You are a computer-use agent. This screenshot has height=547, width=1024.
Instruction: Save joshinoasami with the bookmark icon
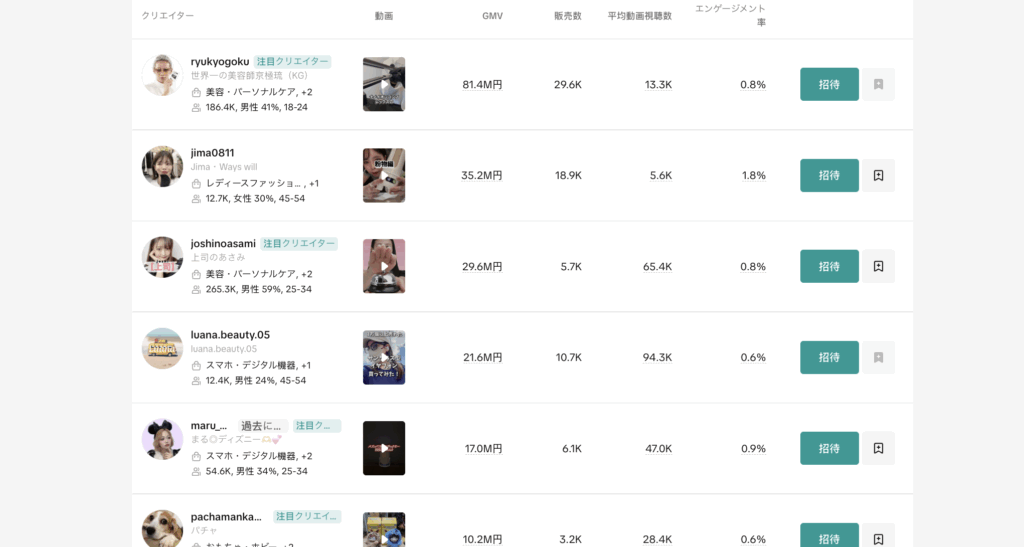point(878,266)
